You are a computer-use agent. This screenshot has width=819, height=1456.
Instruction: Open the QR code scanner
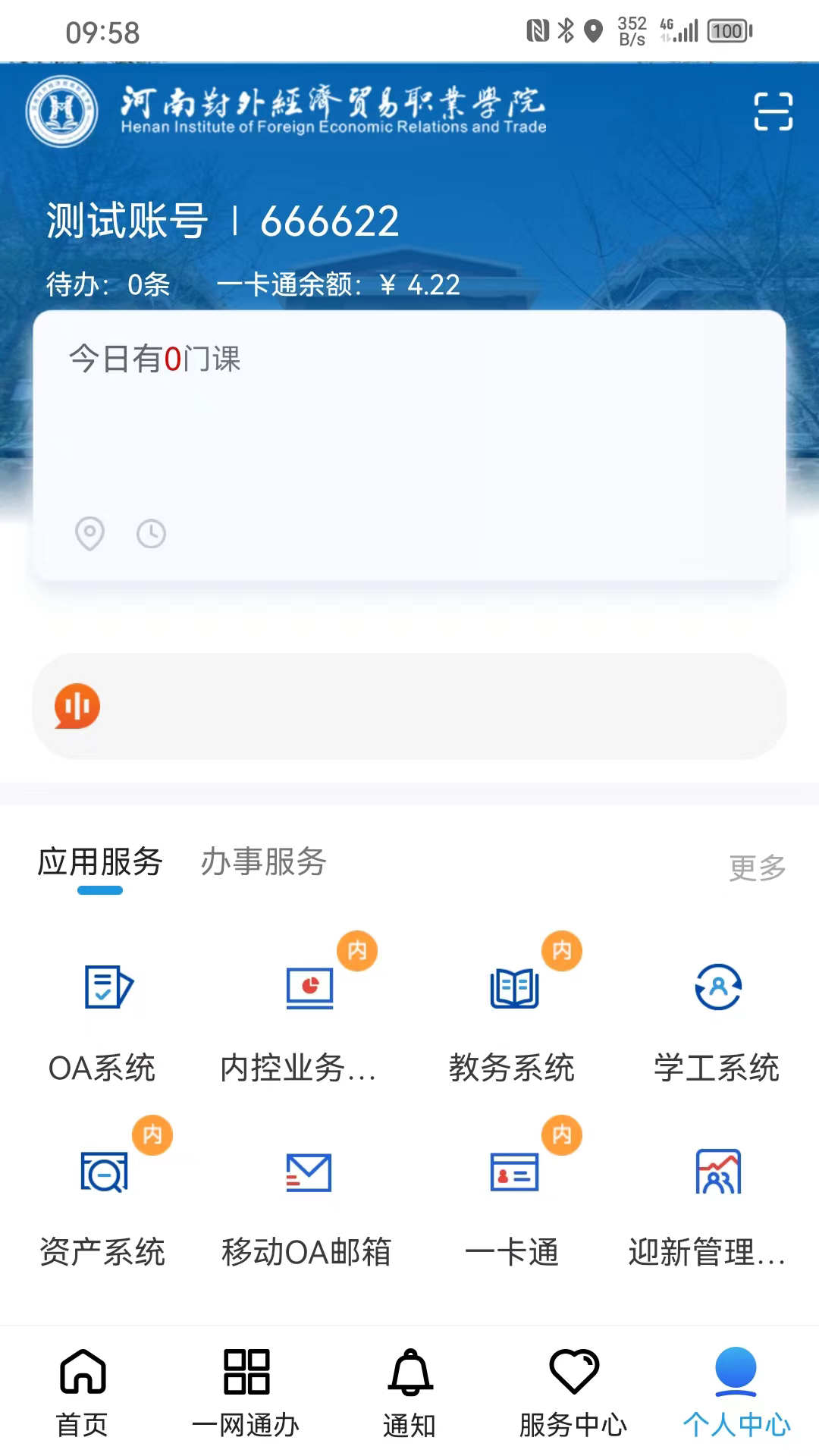tap(773, 111)
